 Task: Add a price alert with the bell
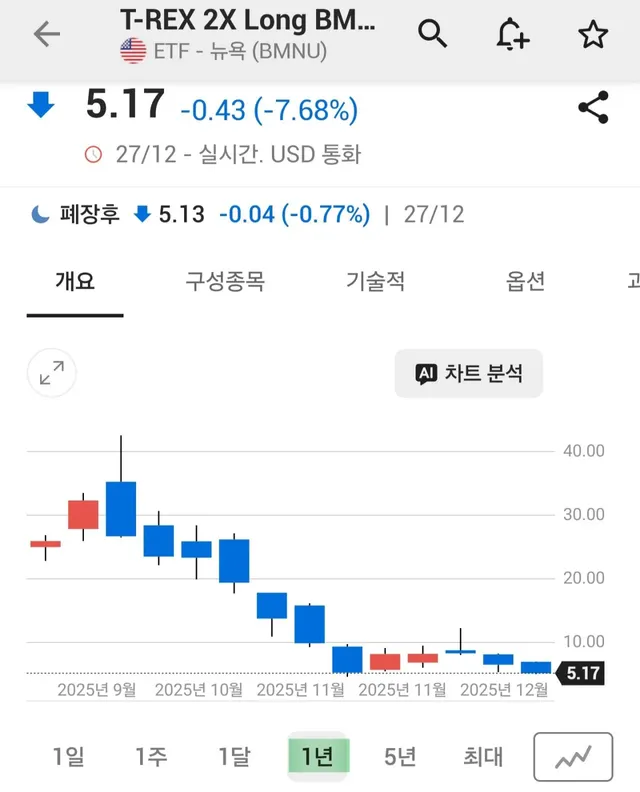512,34
